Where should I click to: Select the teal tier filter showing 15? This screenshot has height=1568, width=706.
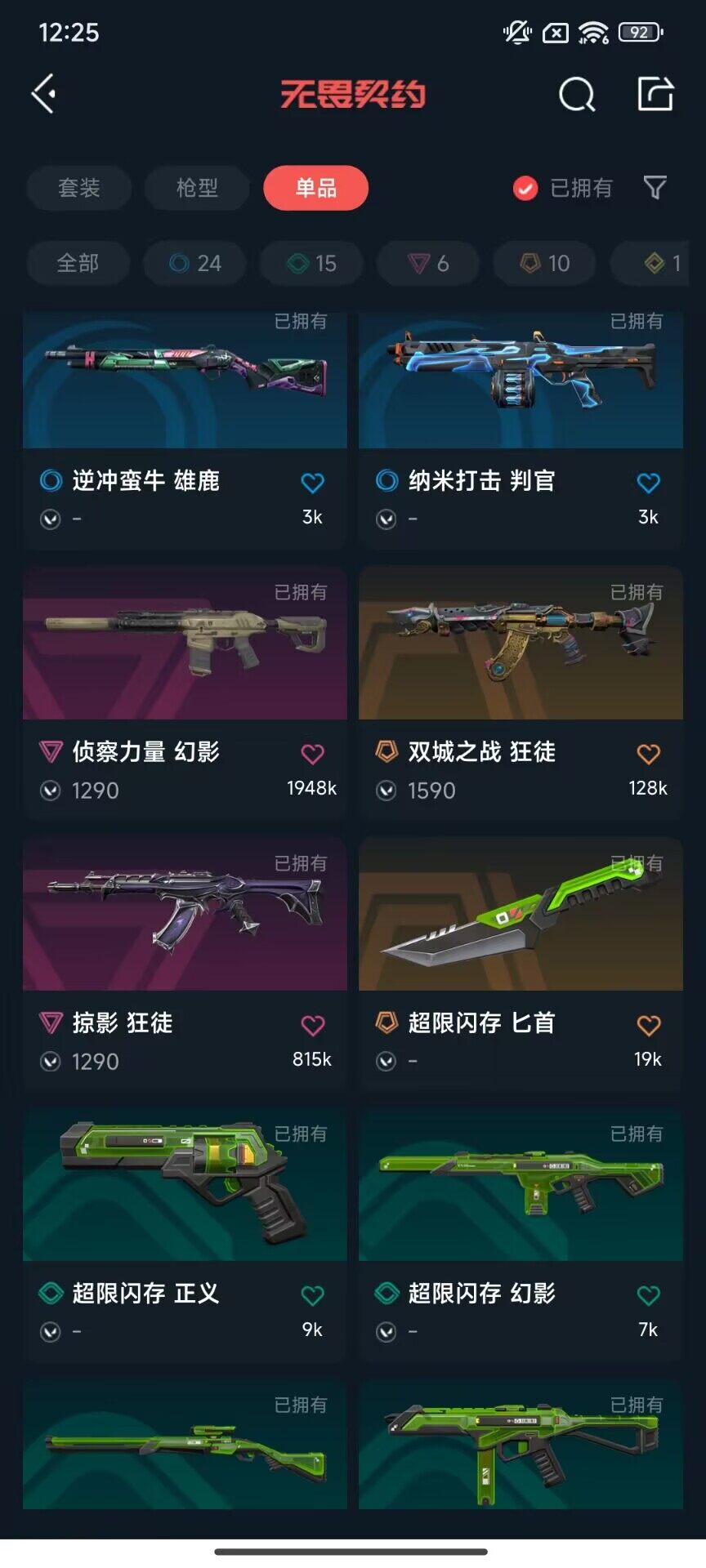[311, 263]
